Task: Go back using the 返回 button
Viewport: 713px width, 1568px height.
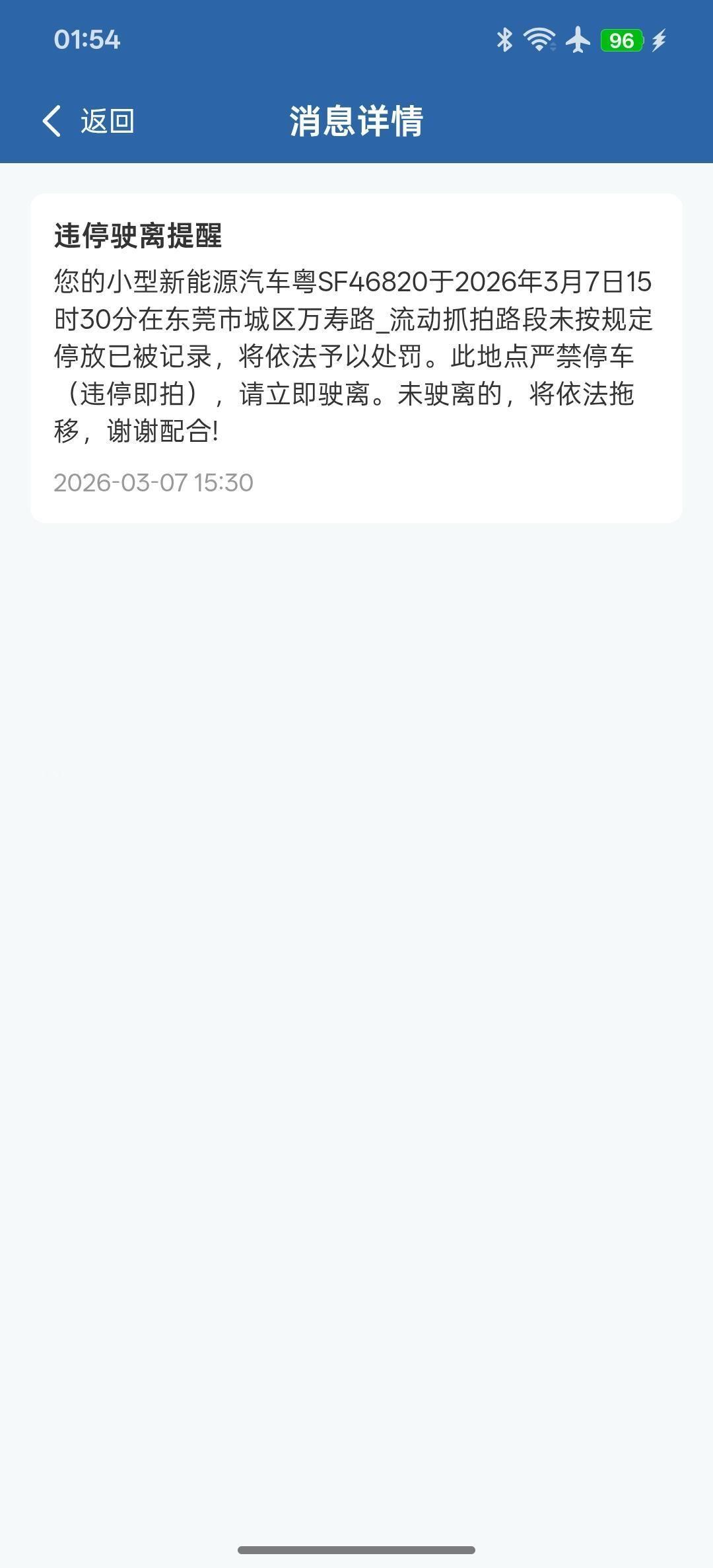Action: pyautogui.click(x=88, y=121)
